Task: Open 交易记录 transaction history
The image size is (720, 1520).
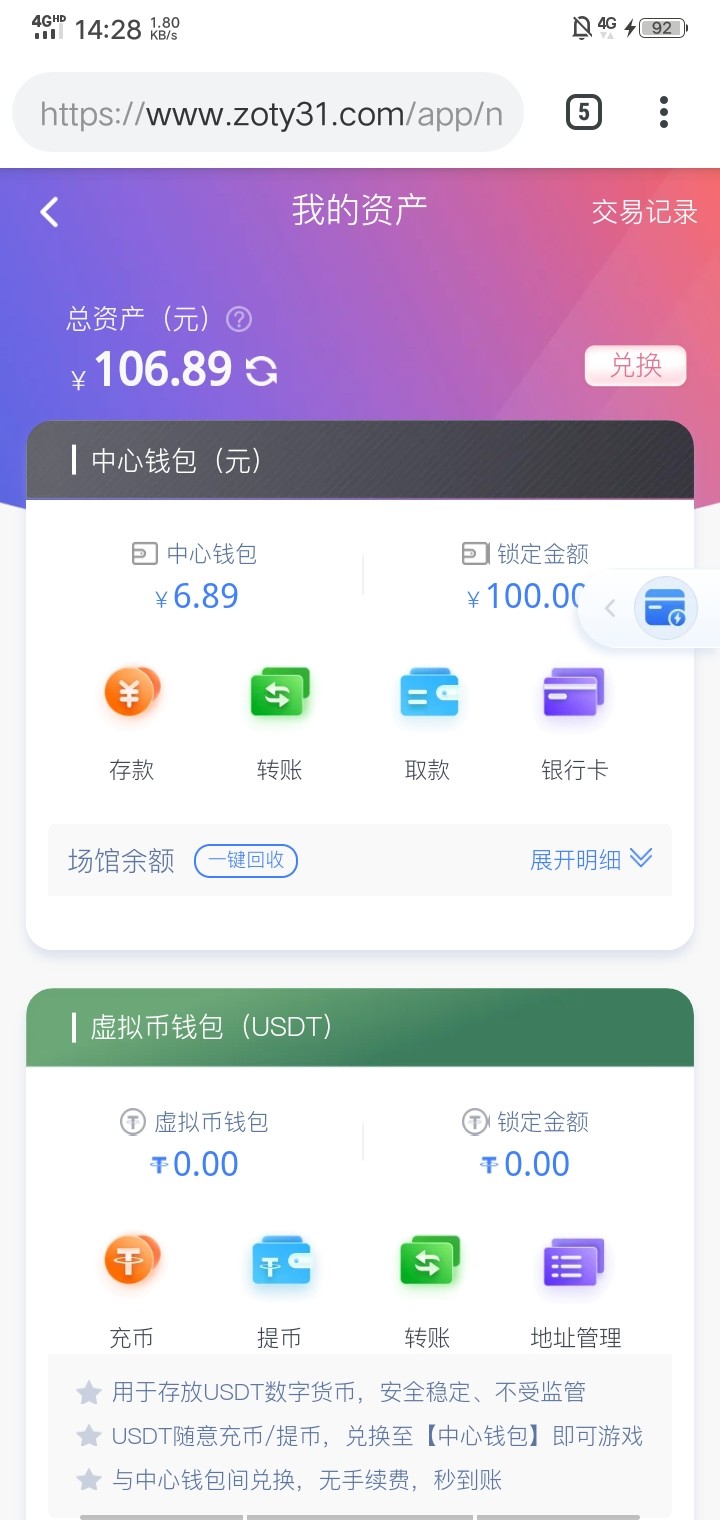Action: click(644, 212)
